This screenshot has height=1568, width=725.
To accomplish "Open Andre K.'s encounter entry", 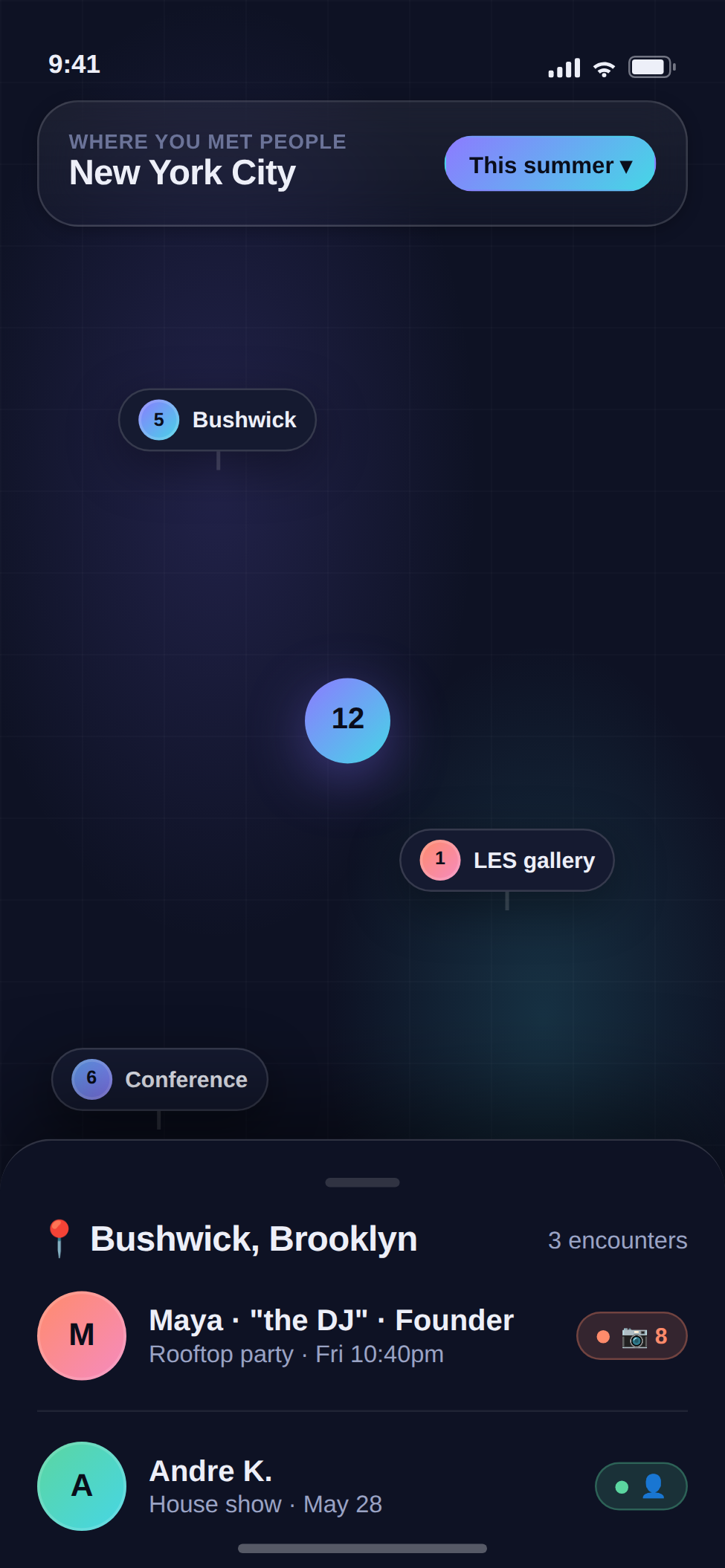I will tap(362, 1486).
